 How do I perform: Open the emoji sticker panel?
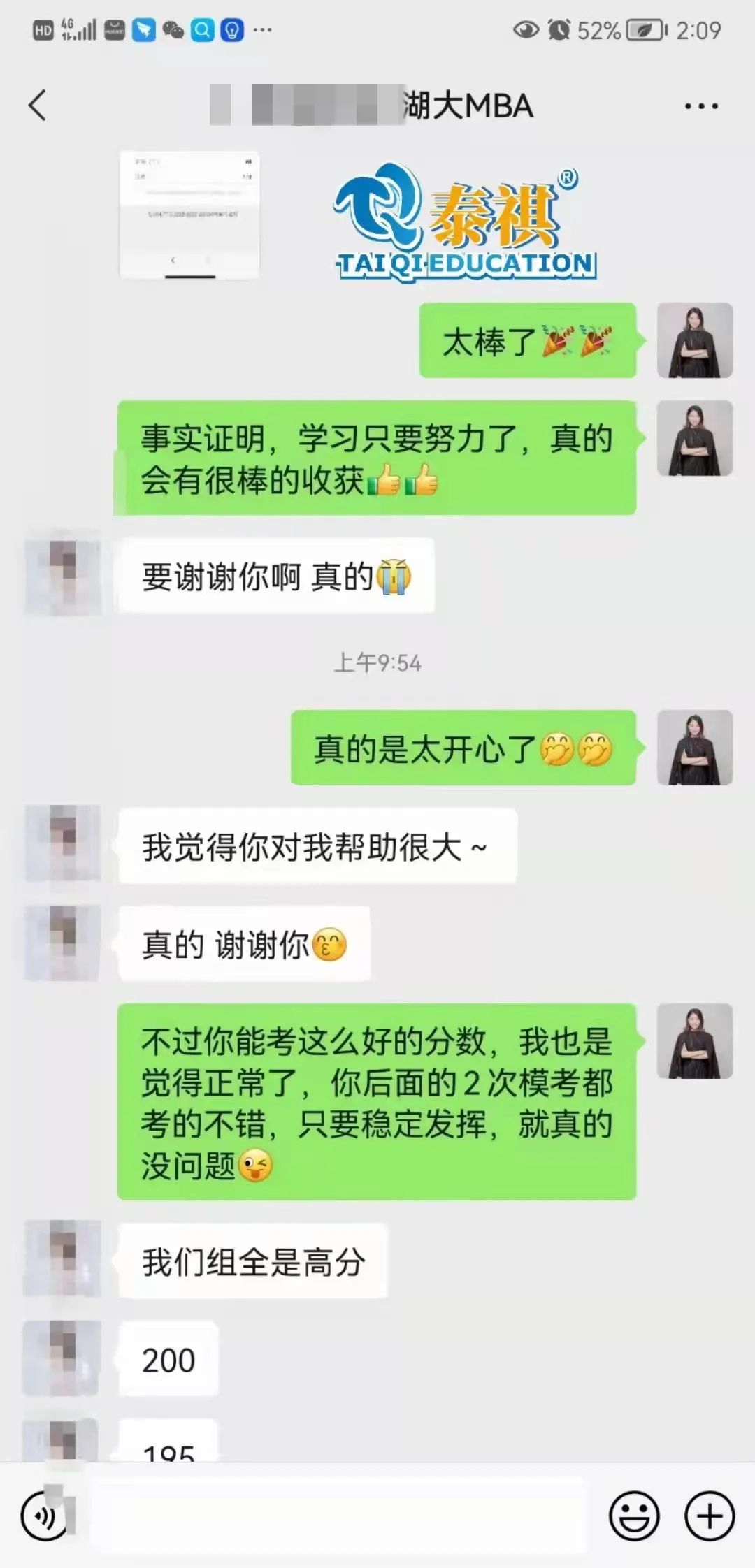(x=634, y=1516)
